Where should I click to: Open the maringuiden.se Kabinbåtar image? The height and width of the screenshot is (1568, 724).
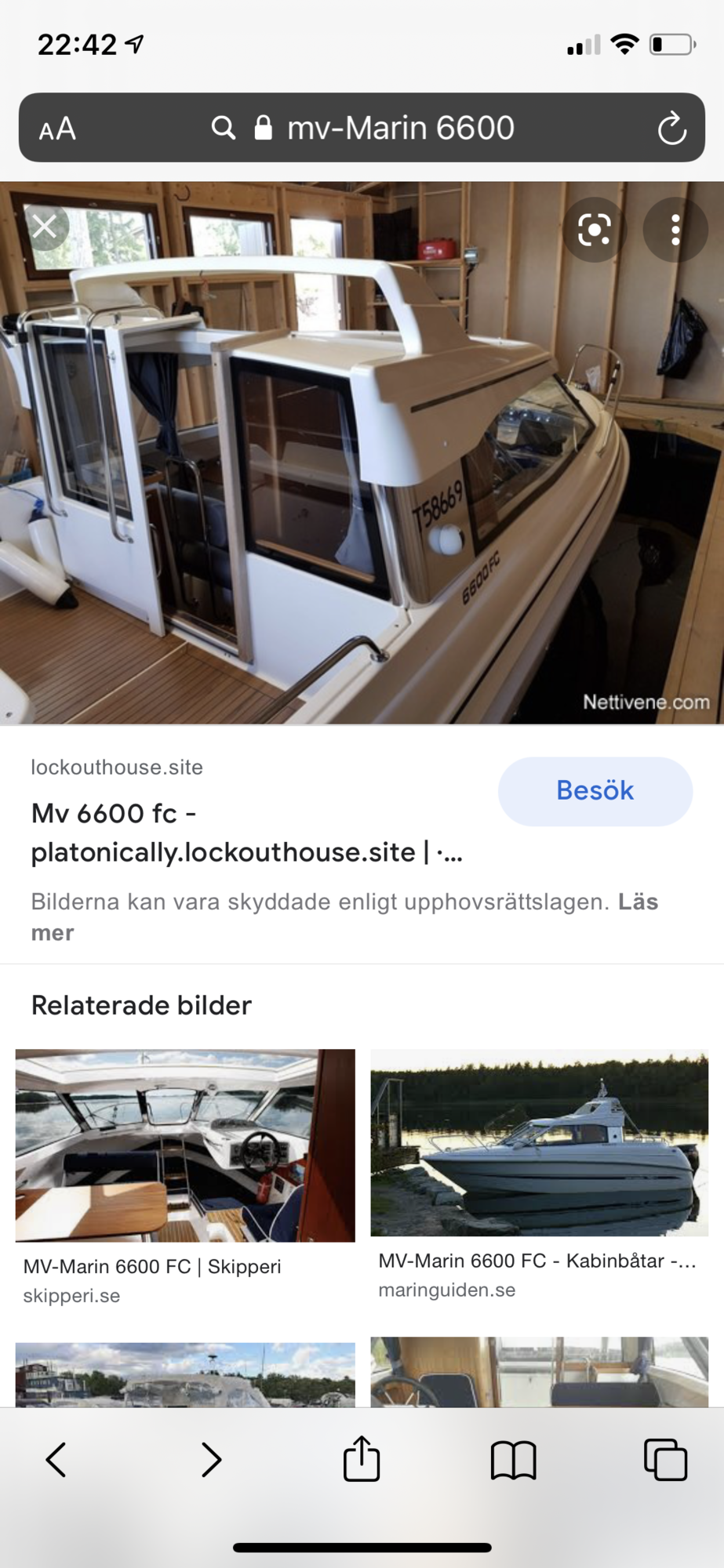tap(539, 1144)
